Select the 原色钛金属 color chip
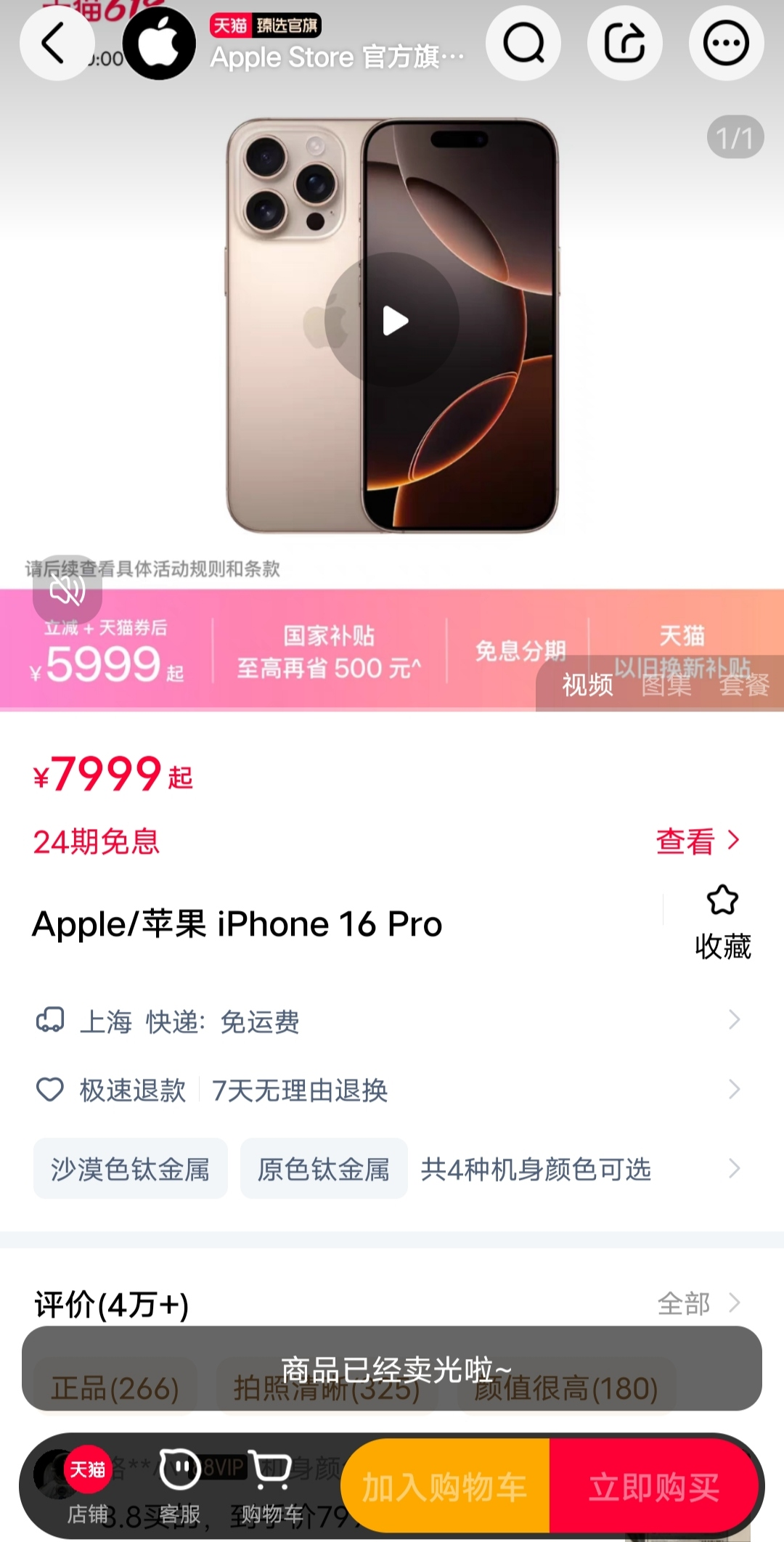Image resolution: width=784 pixels, height=1542 pixels. (x=324, y=1169)
